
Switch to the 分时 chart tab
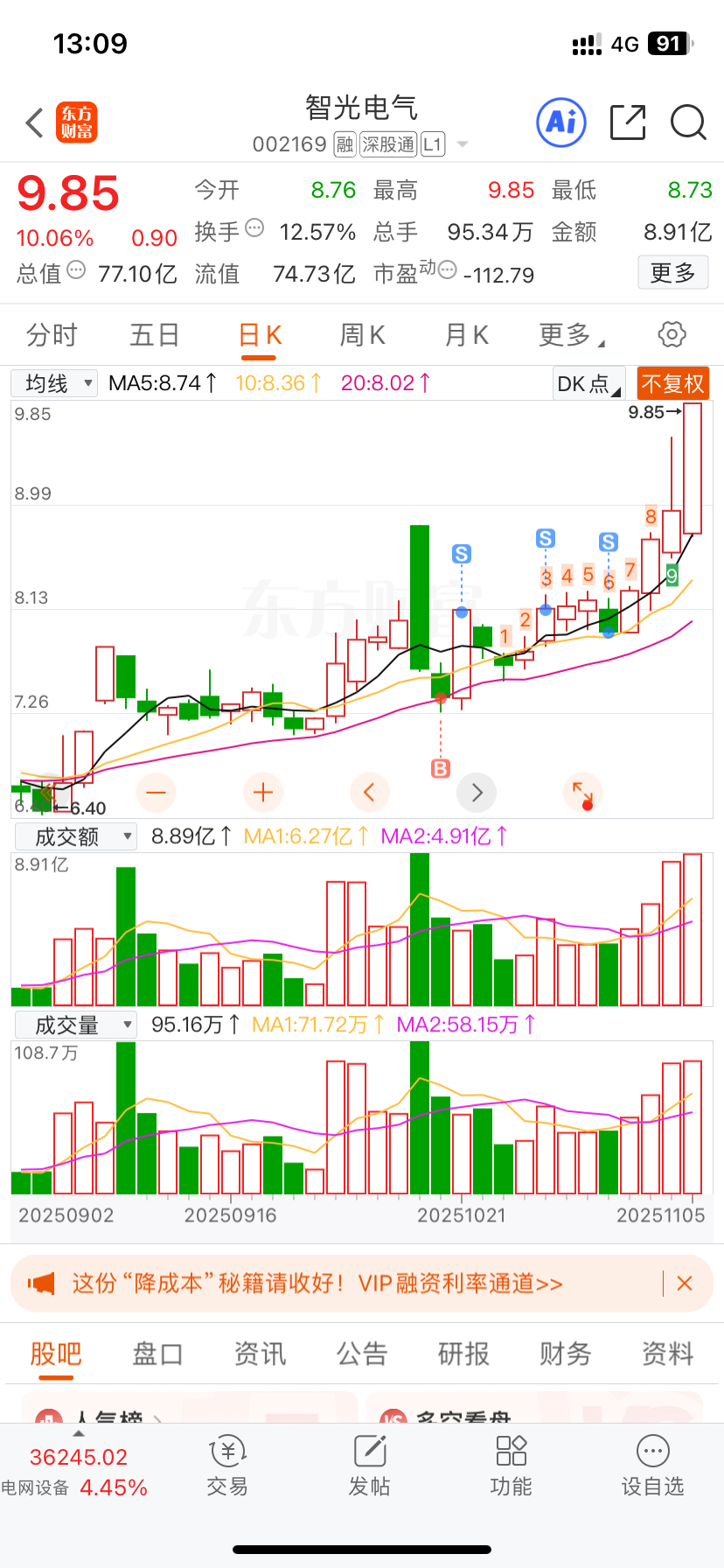(x=52, y=335)
